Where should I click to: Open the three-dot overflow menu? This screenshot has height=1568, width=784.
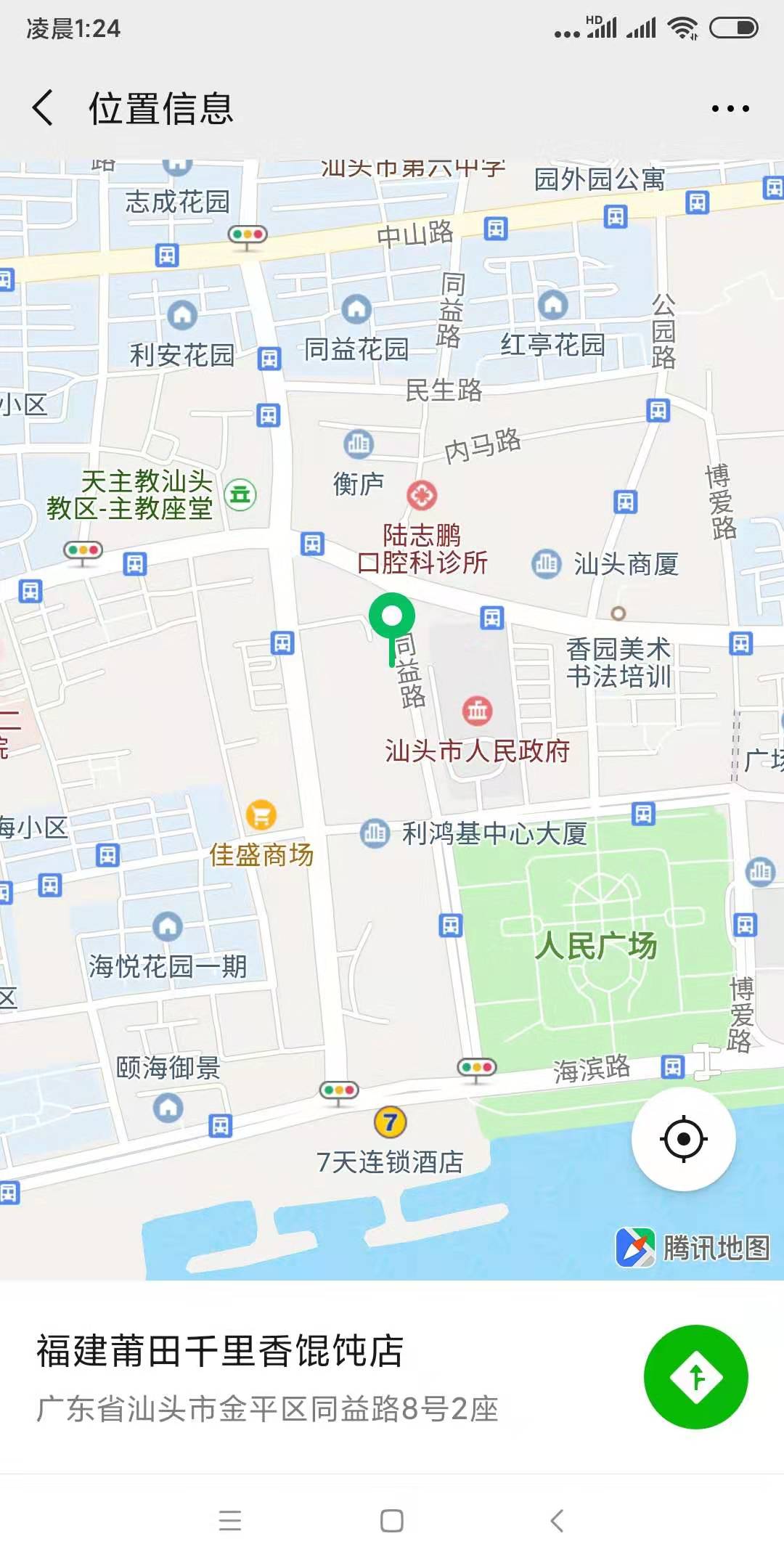[730, 109]
